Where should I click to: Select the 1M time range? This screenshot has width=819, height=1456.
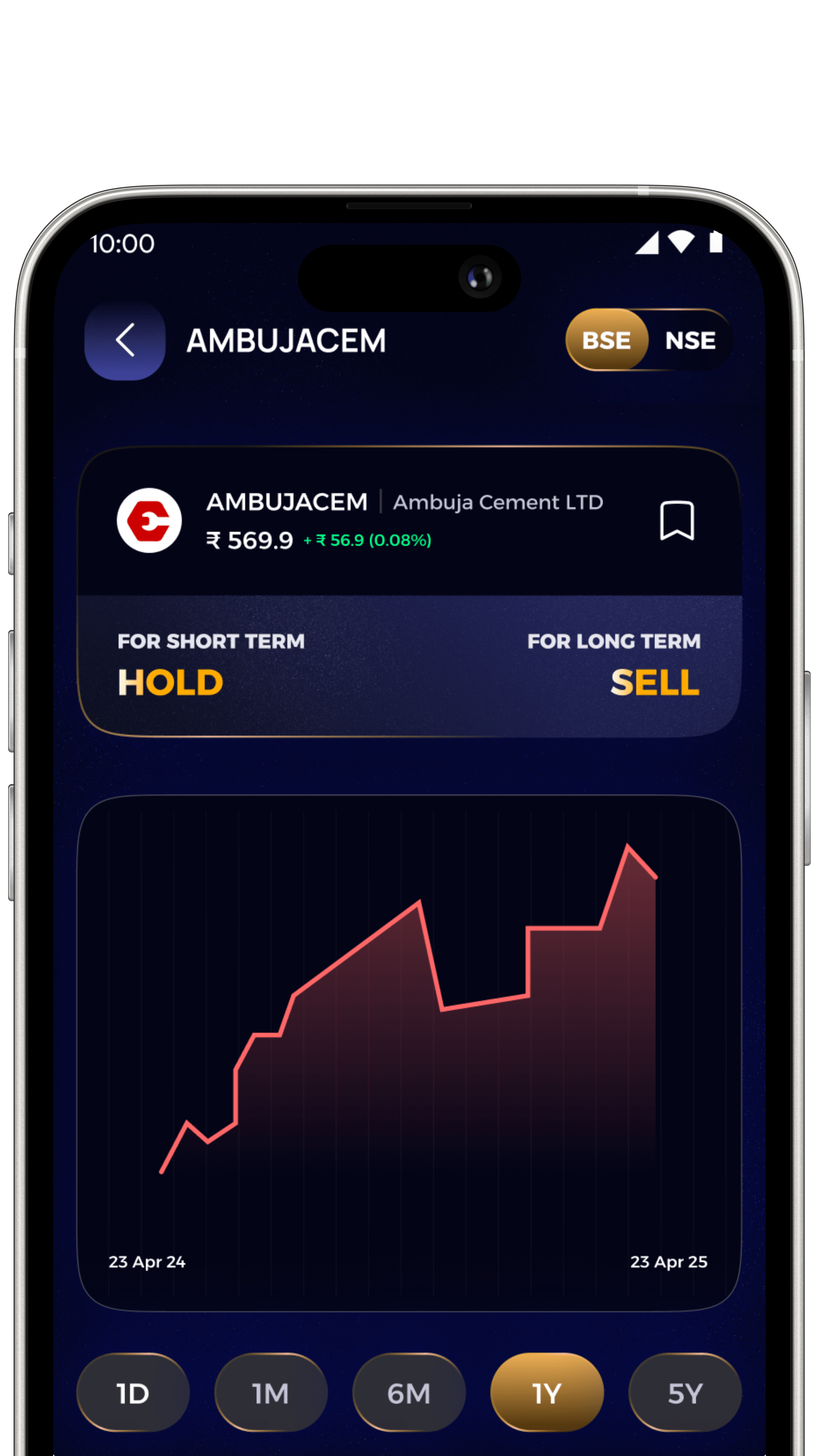271,1393
